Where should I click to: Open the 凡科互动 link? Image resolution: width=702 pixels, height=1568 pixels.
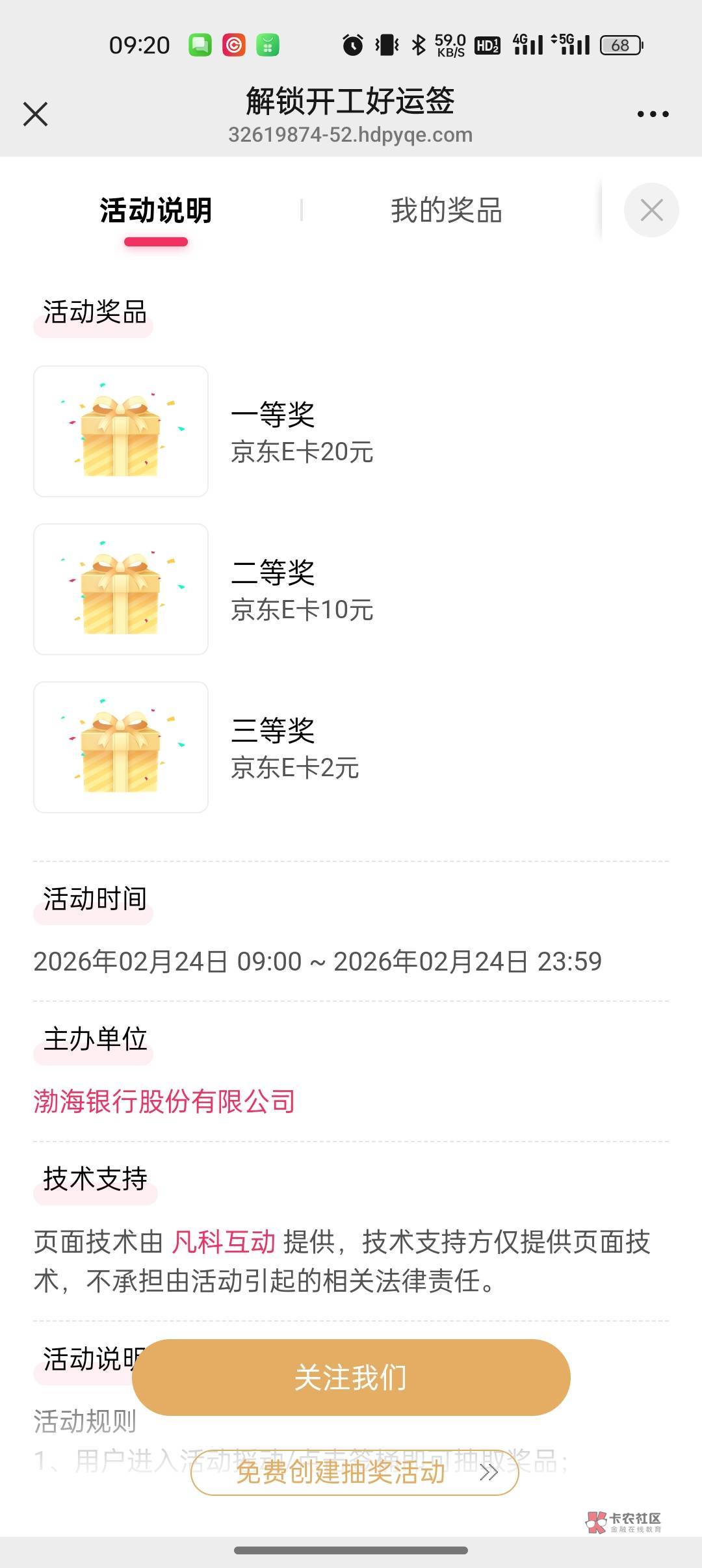coord(224,1242)
